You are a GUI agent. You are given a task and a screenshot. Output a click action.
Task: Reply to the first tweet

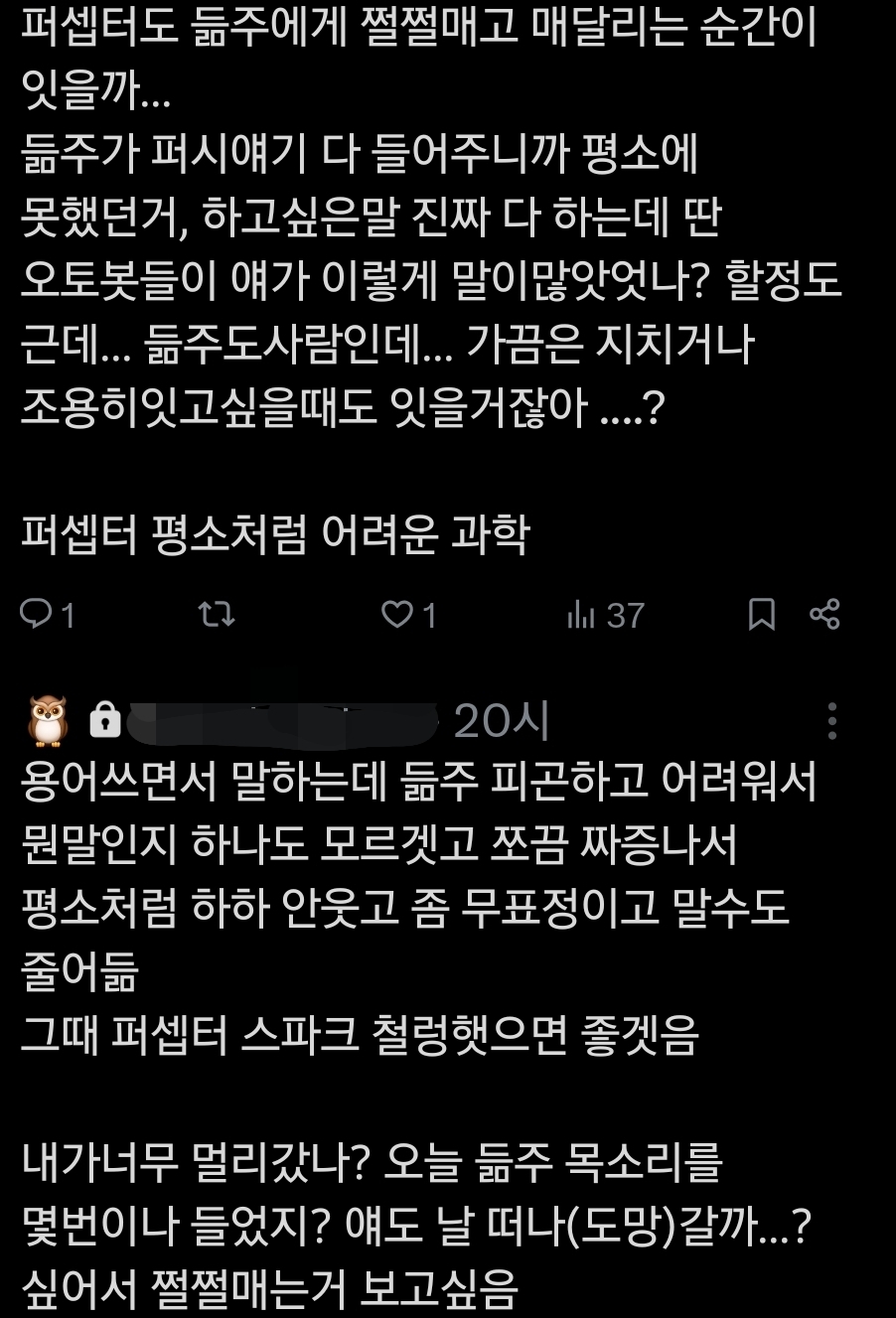point(37,615)
